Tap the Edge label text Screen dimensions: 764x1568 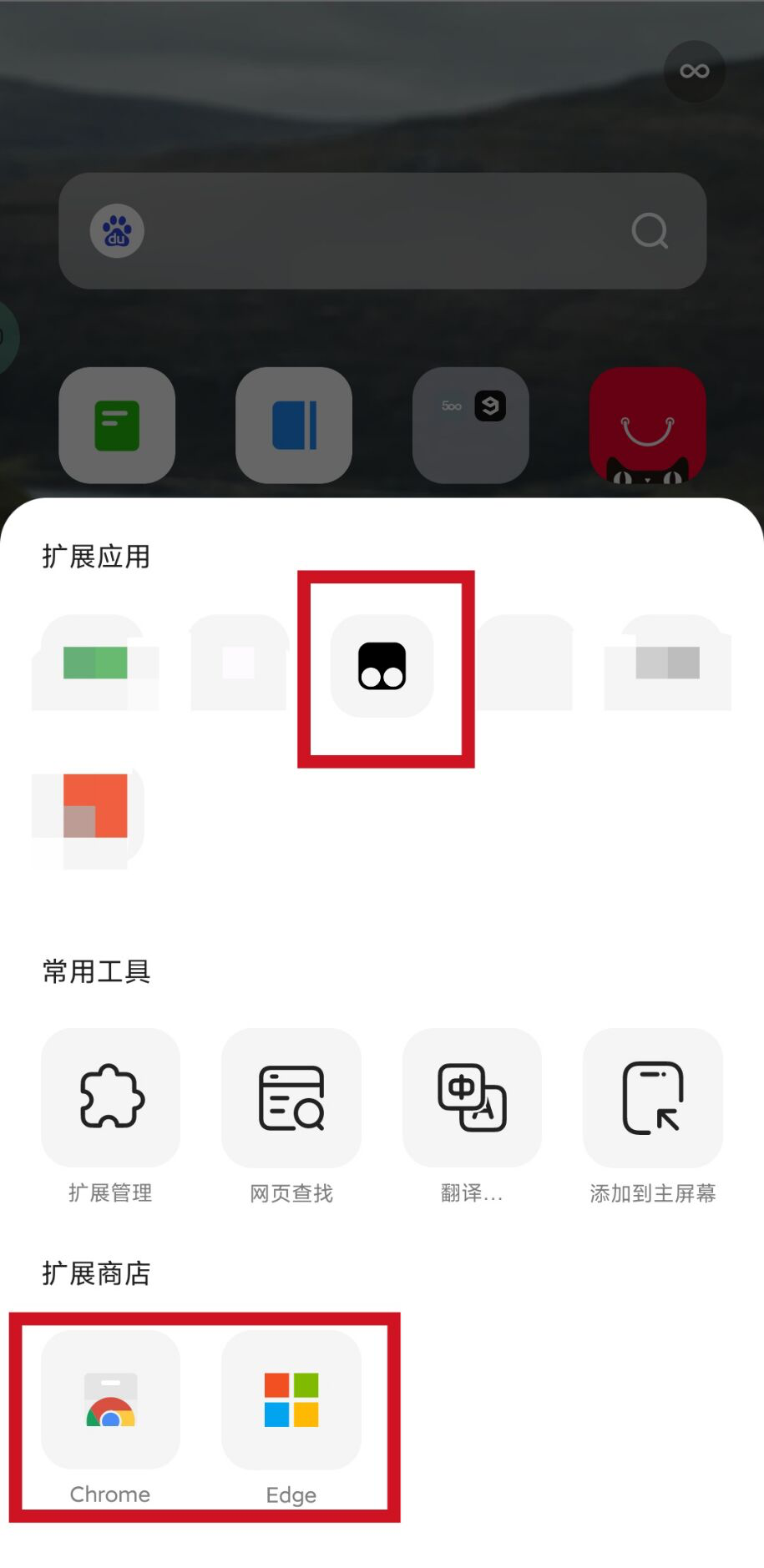coord(291,1495)
